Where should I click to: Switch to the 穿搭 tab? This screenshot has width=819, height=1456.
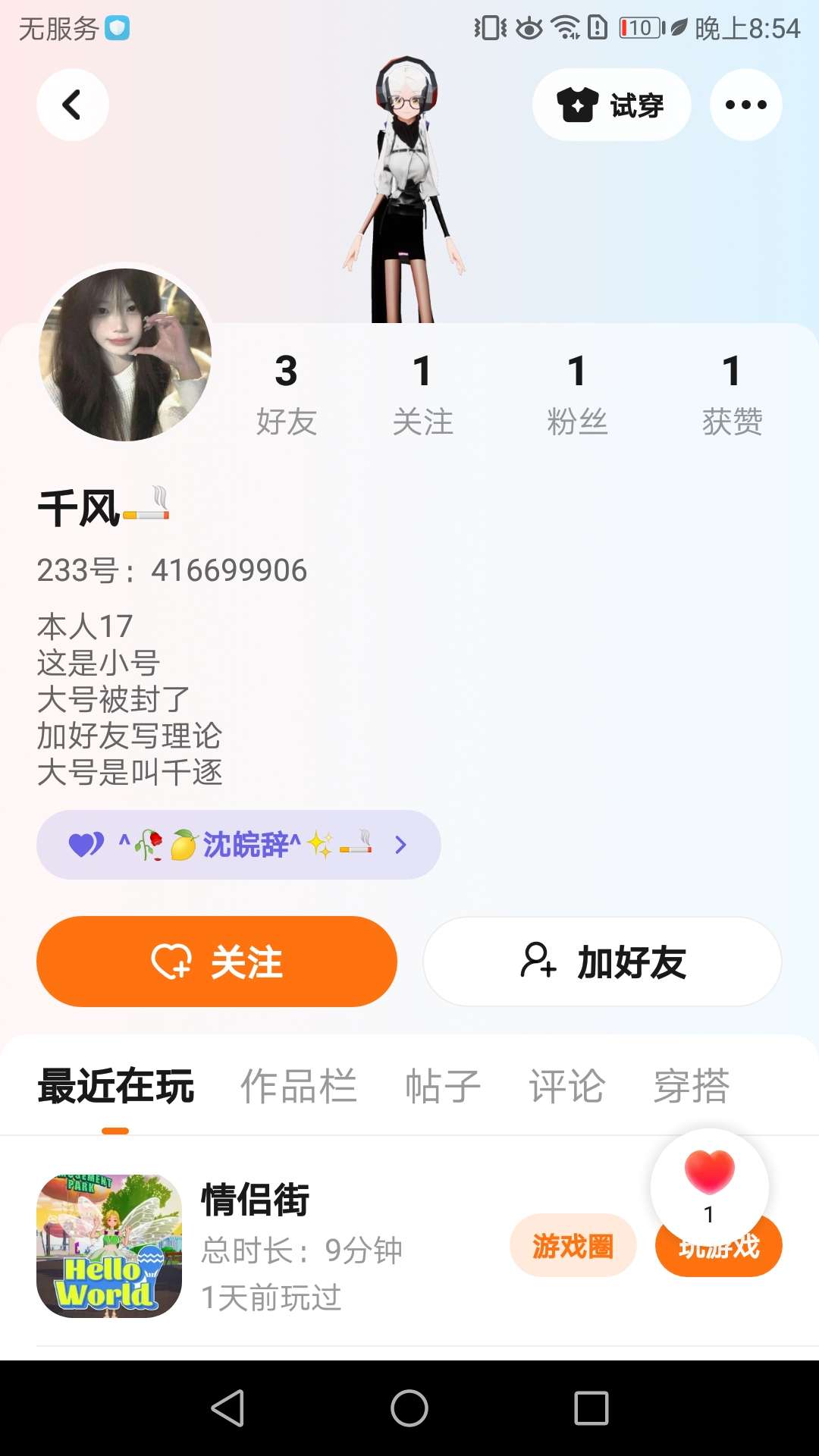[692, 1086]
